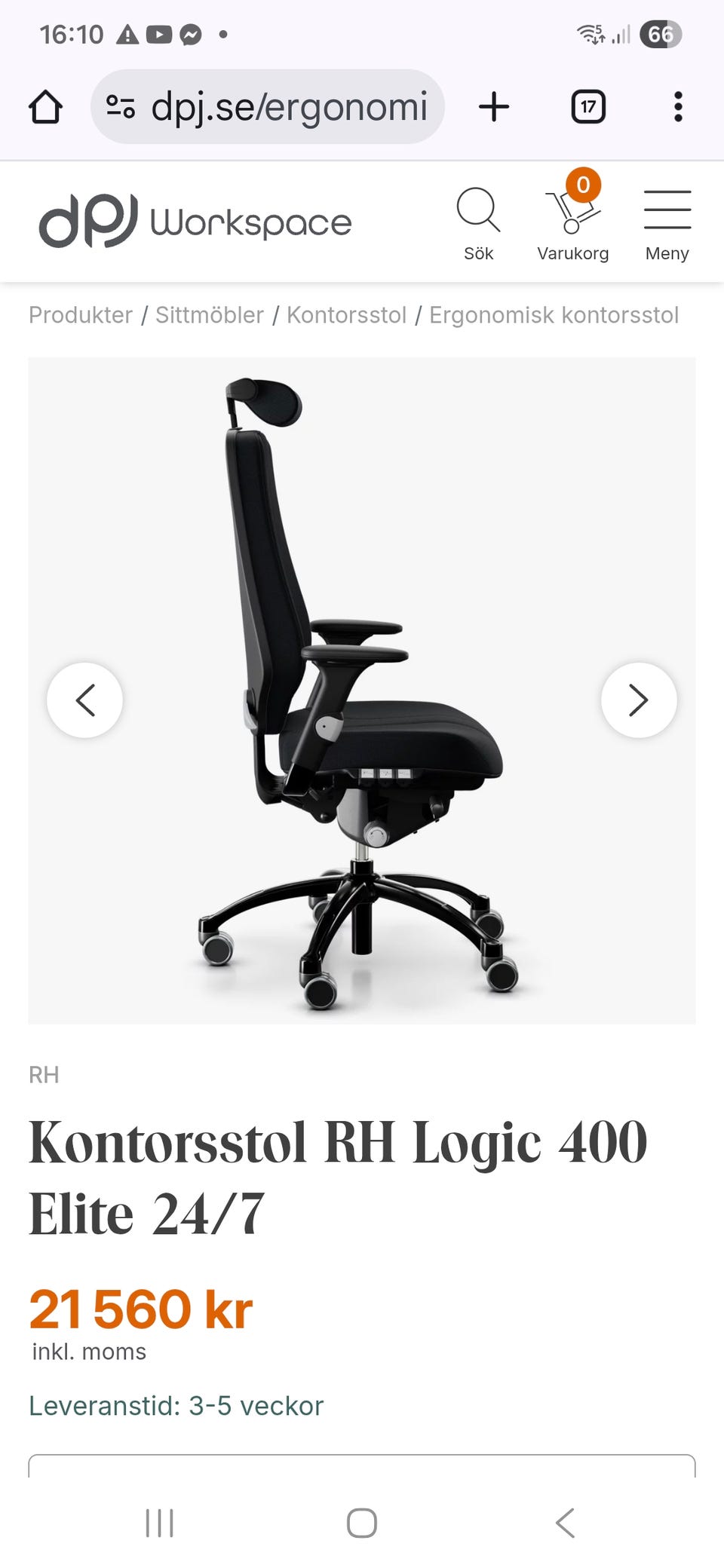Go back using the system back button
The image size is (724, 1568).
[x=565, y=1523]
